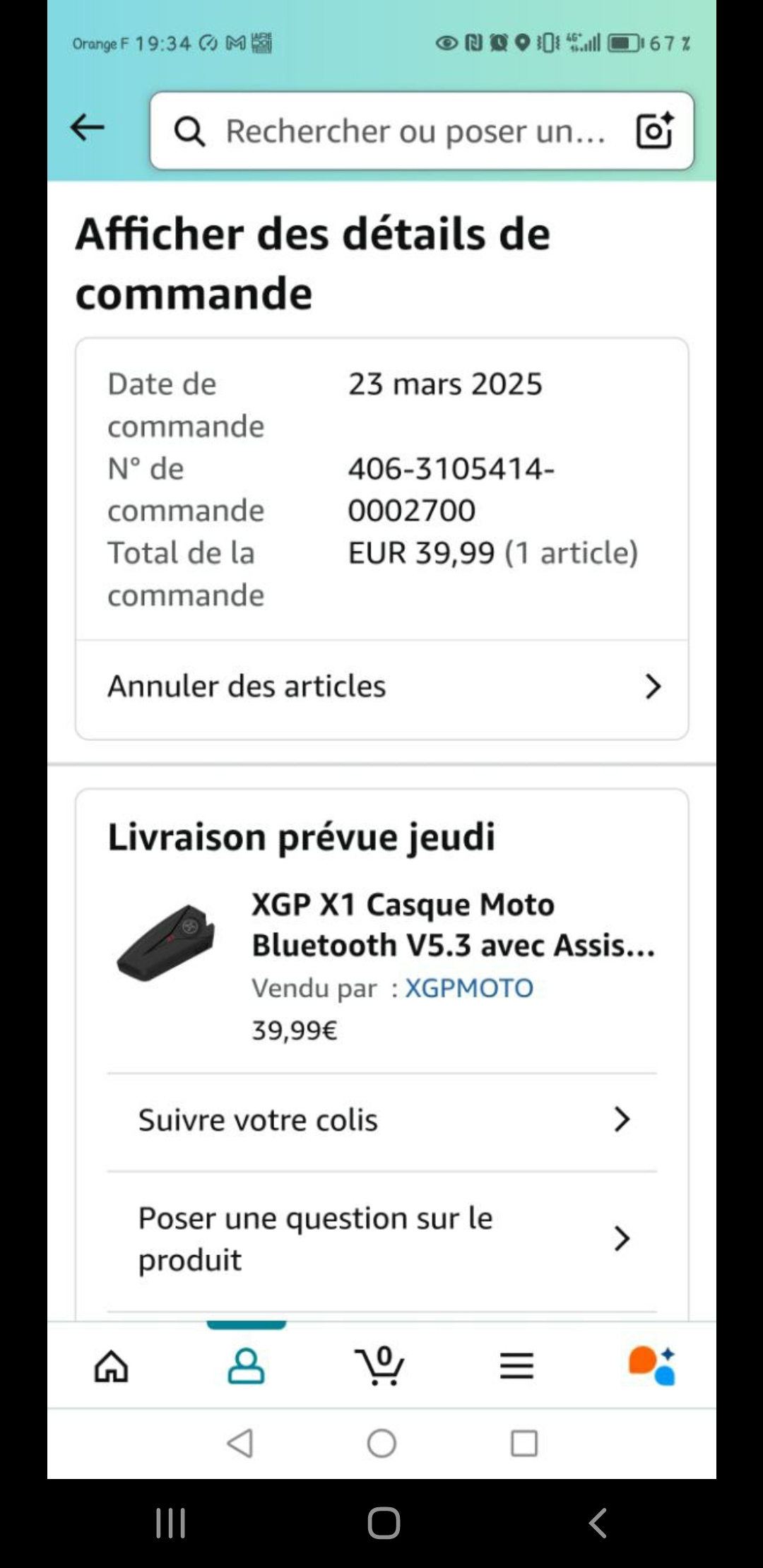This screenshot has height=1568, width=763.
Task: Switch to the account profile tab
Action: click(246, 1366)
